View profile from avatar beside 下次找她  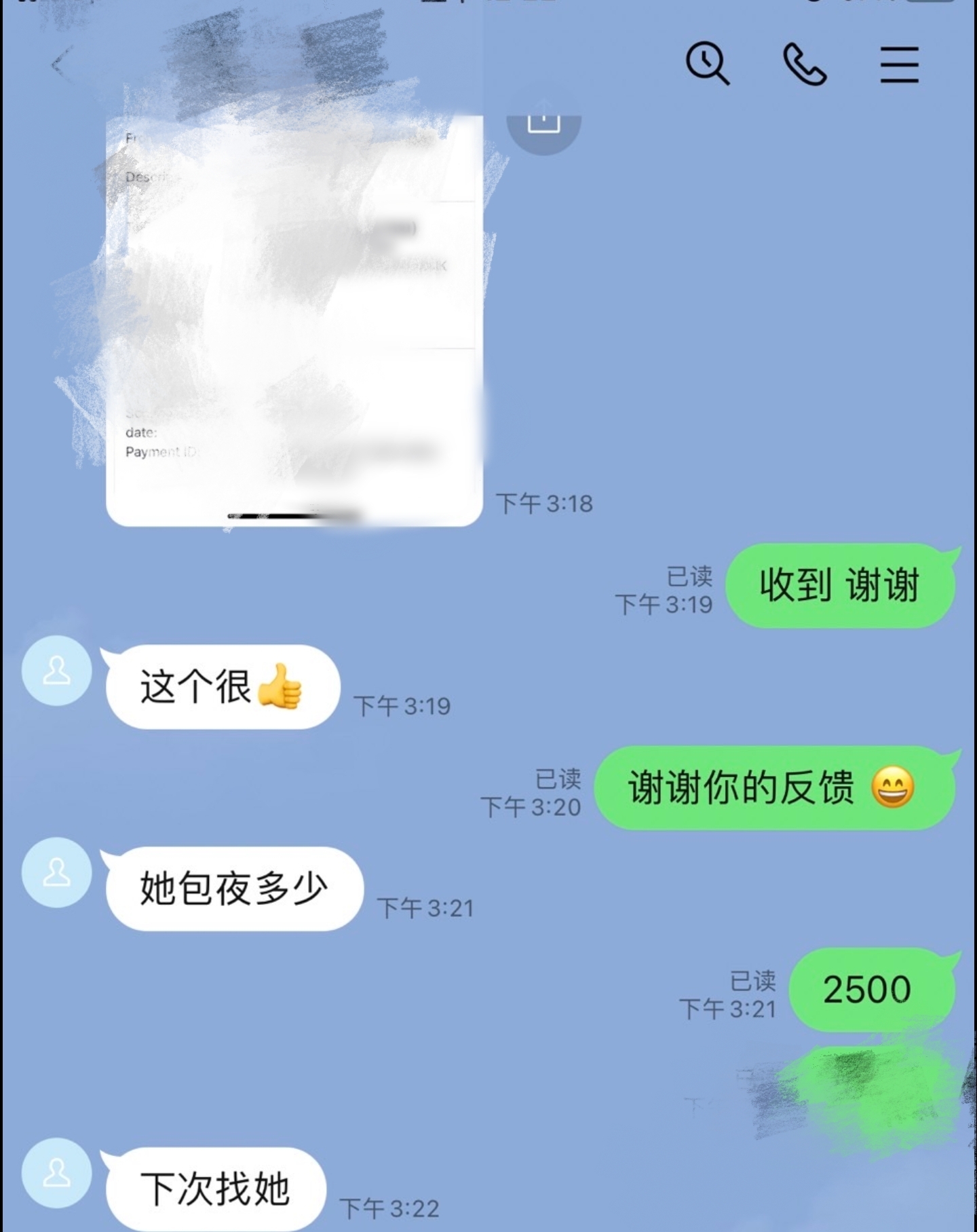57,1173
